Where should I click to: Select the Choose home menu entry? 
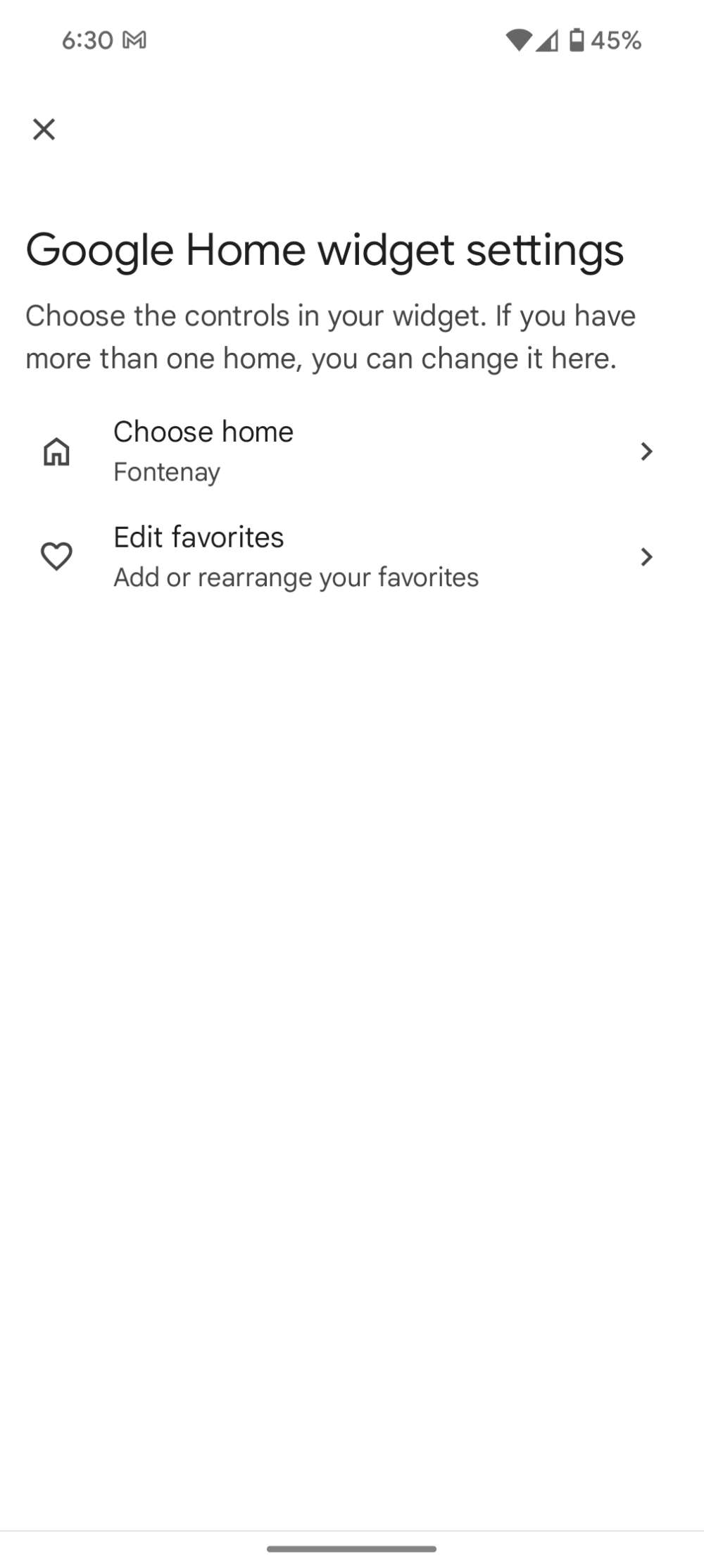point(204,431)
